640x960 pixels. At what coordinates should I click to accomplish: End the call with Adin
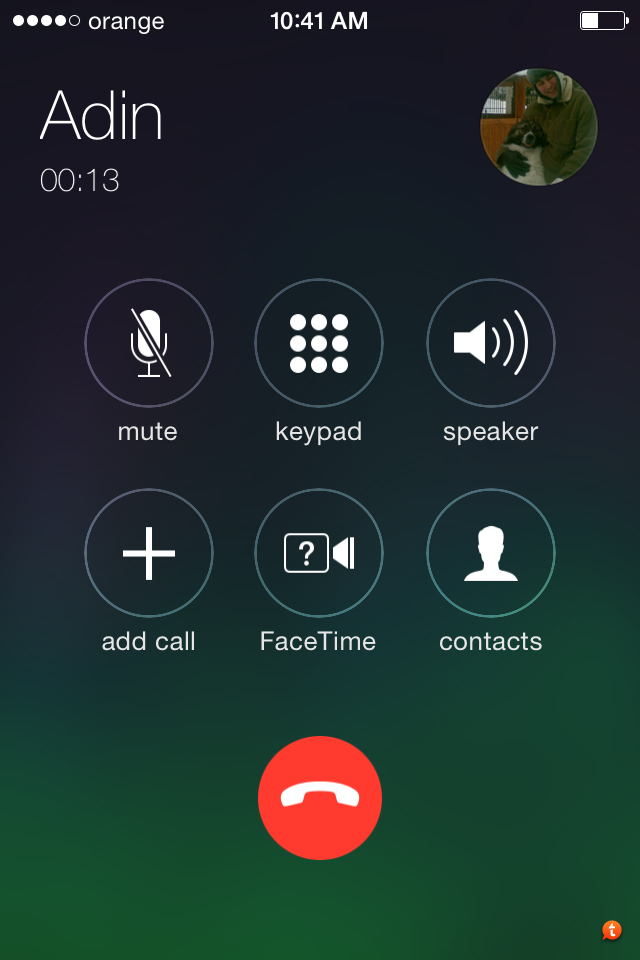click(320, 797)
